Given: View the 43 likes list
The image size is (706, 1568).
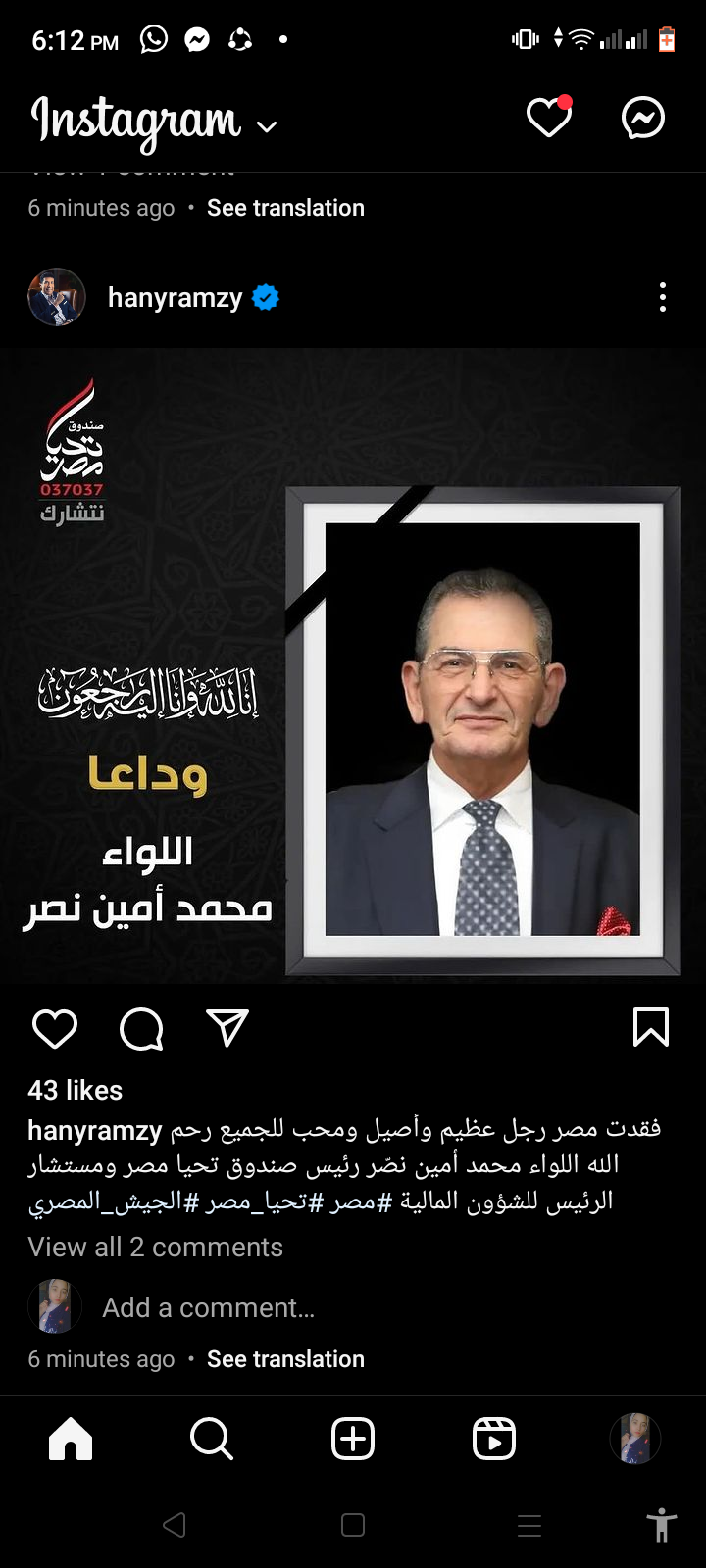Looking at the screenshot, I should point(76,1090).
